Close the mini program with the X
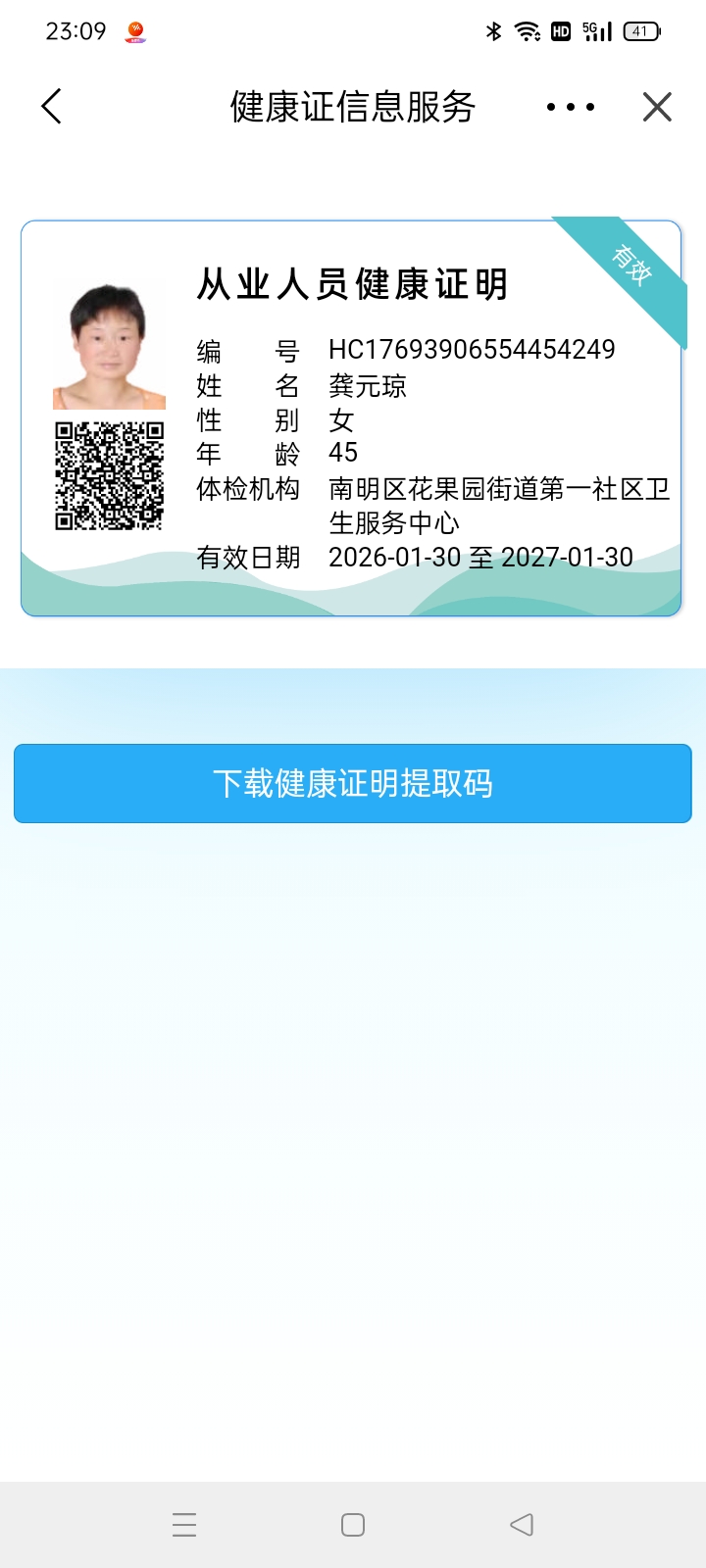The height and width of the screenshot is (1568, 706). (657, 107)
